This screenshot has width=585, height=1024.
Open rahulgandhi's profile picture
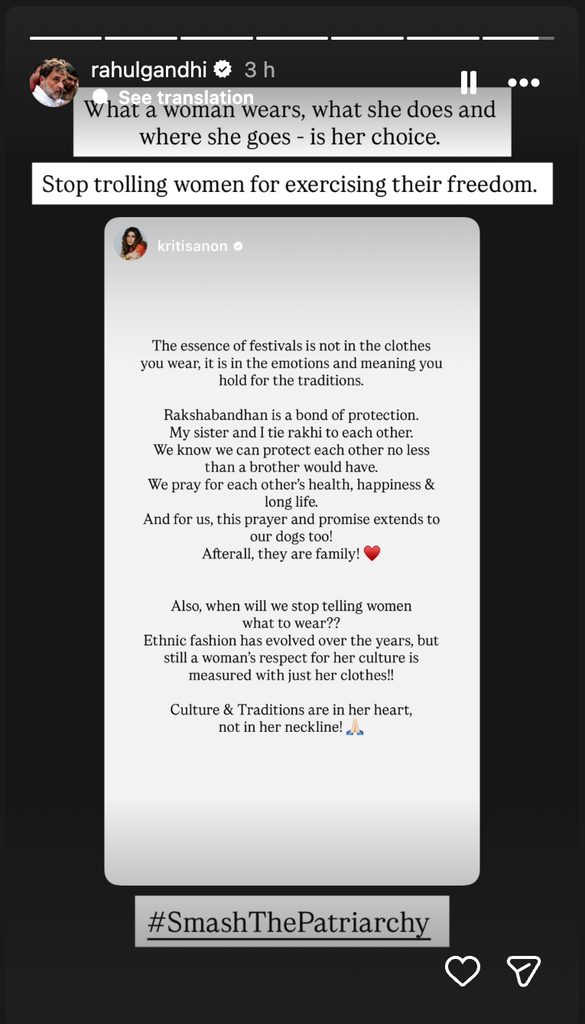pyautogui.click(x=54, y=82)
